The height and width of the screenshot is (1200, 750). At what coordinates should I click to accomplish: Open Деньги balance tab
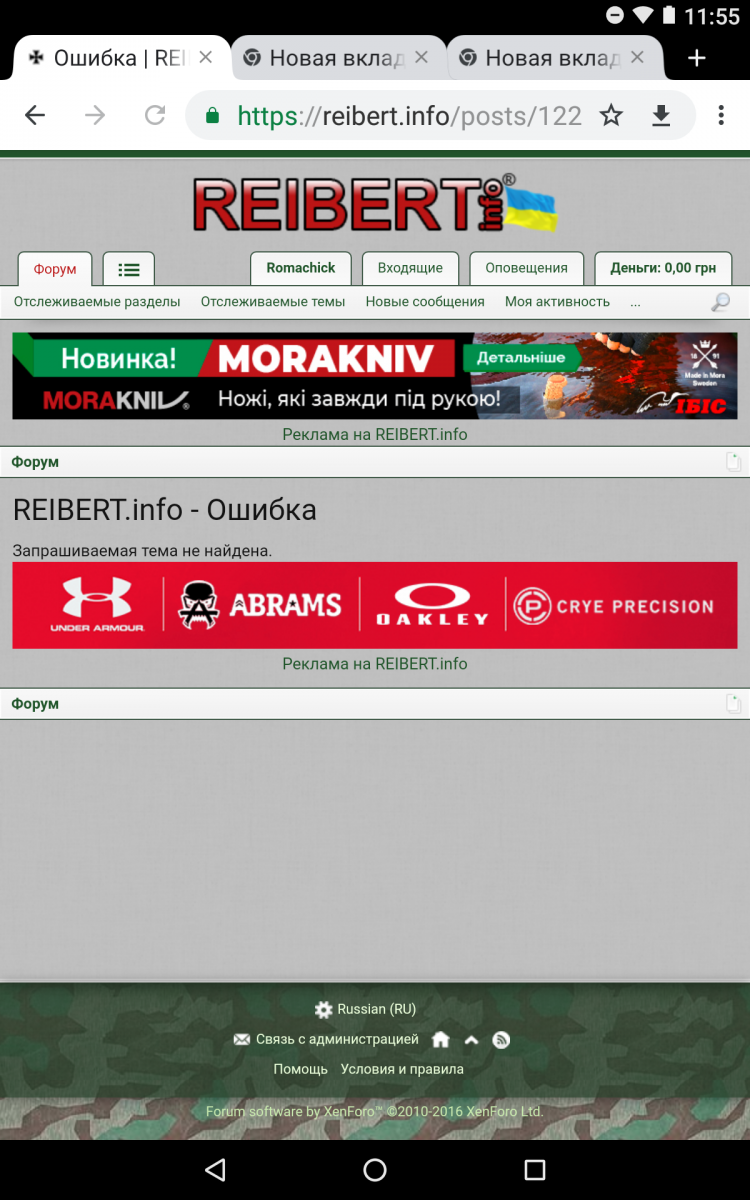coord(663,268)
